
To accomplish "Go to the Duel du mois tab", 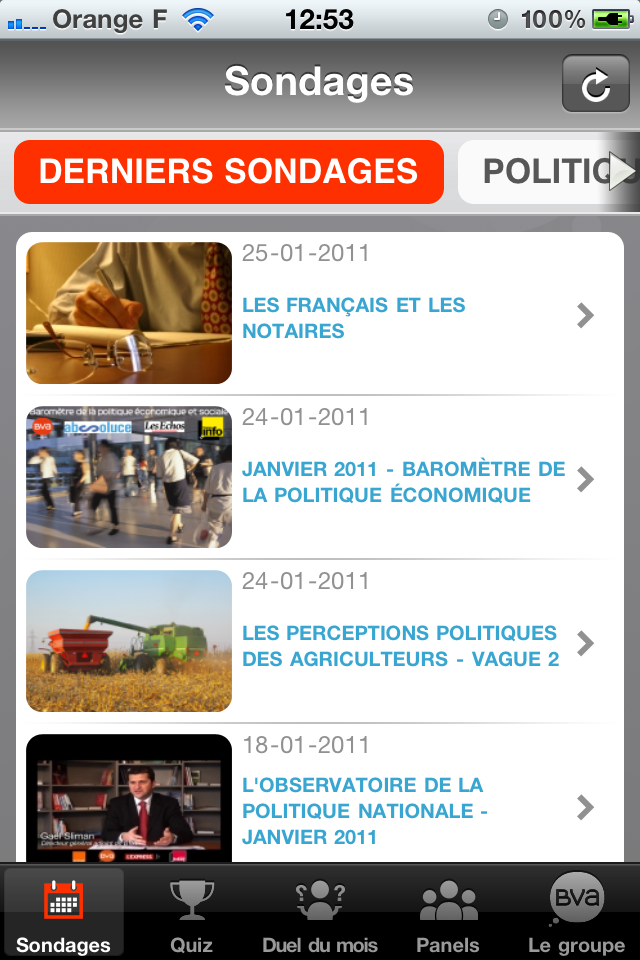I will coord(320,914).
